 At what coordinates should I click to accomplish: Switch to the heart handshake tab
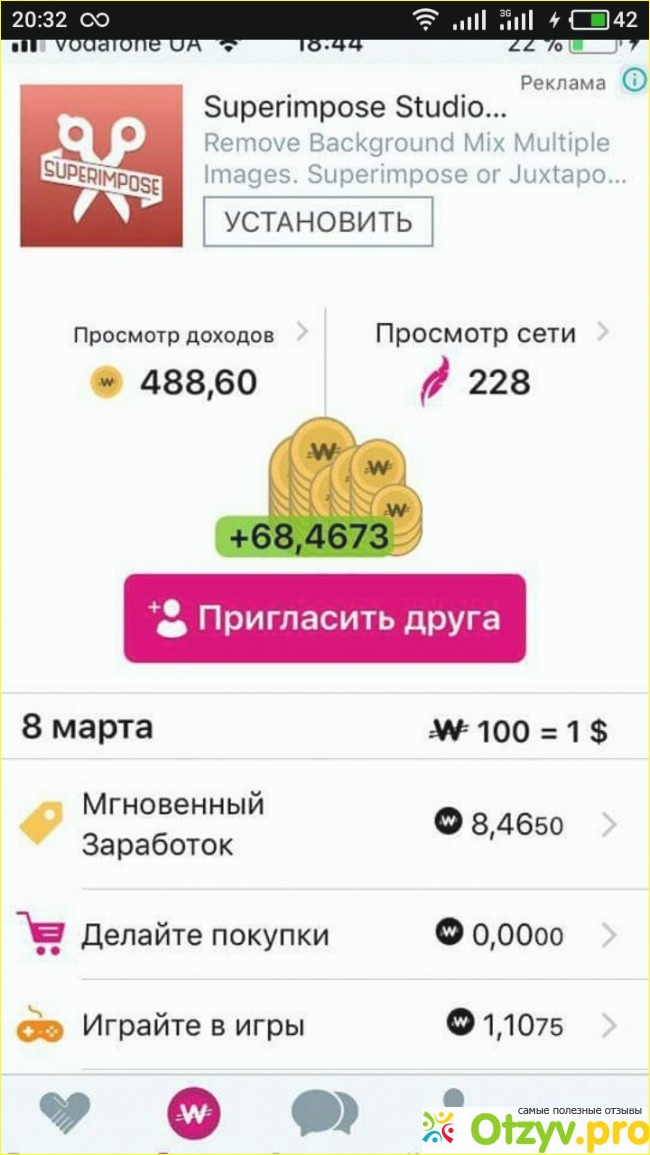(x=64, y=1111)
